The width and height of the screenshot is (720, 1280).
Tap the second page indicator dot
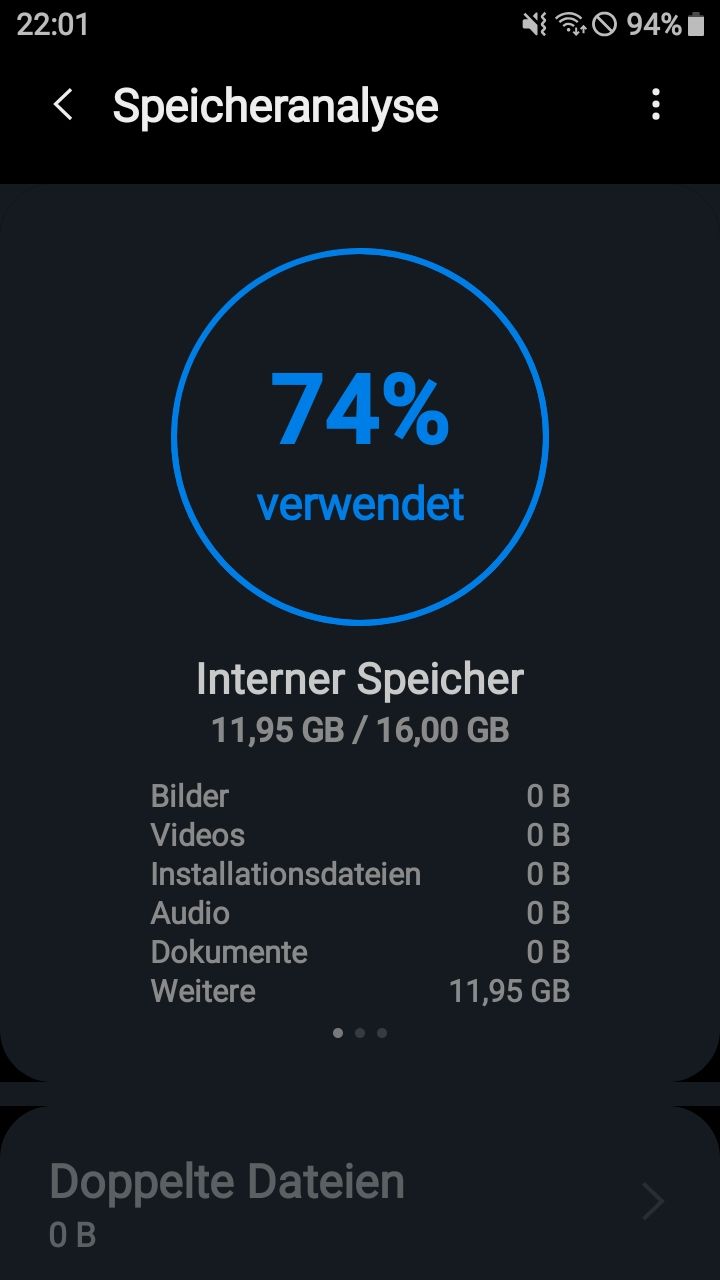pos(360,1033)
